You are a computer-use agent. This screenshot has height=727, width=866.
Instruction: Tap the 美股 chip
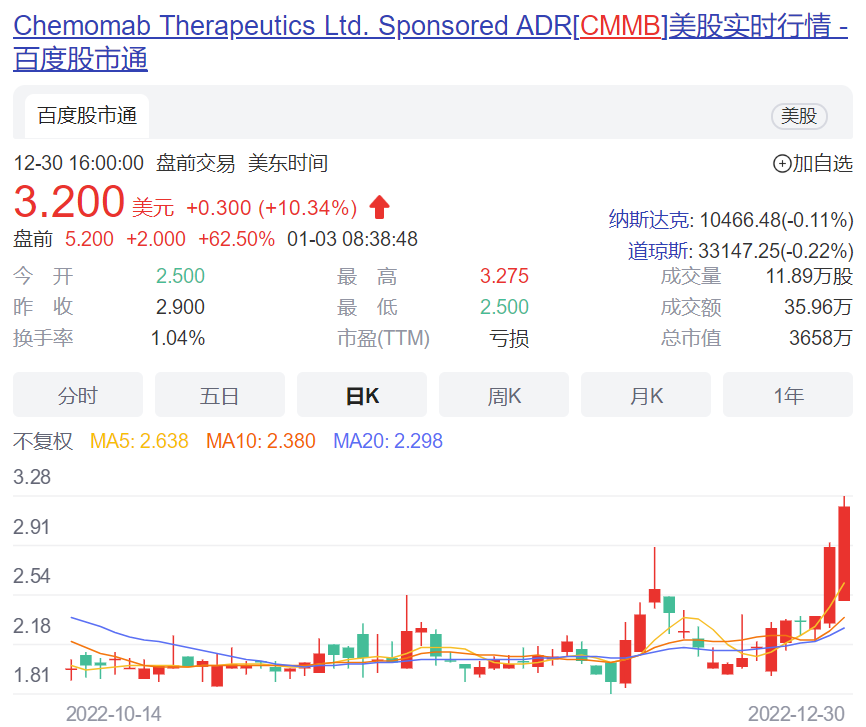[x=799, y=116]
